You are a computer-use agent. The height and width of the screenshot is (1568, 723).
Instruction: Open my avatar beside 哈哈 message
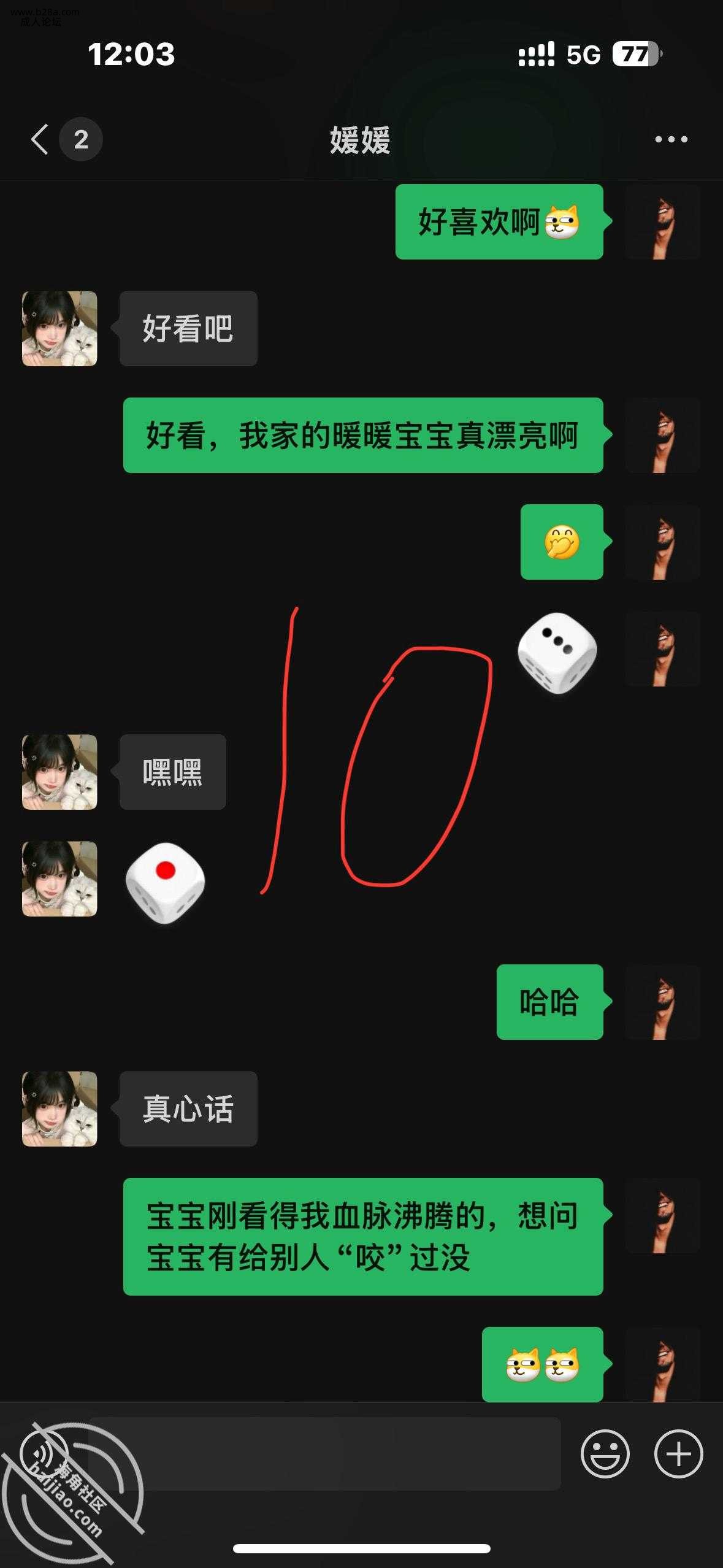662,1002
